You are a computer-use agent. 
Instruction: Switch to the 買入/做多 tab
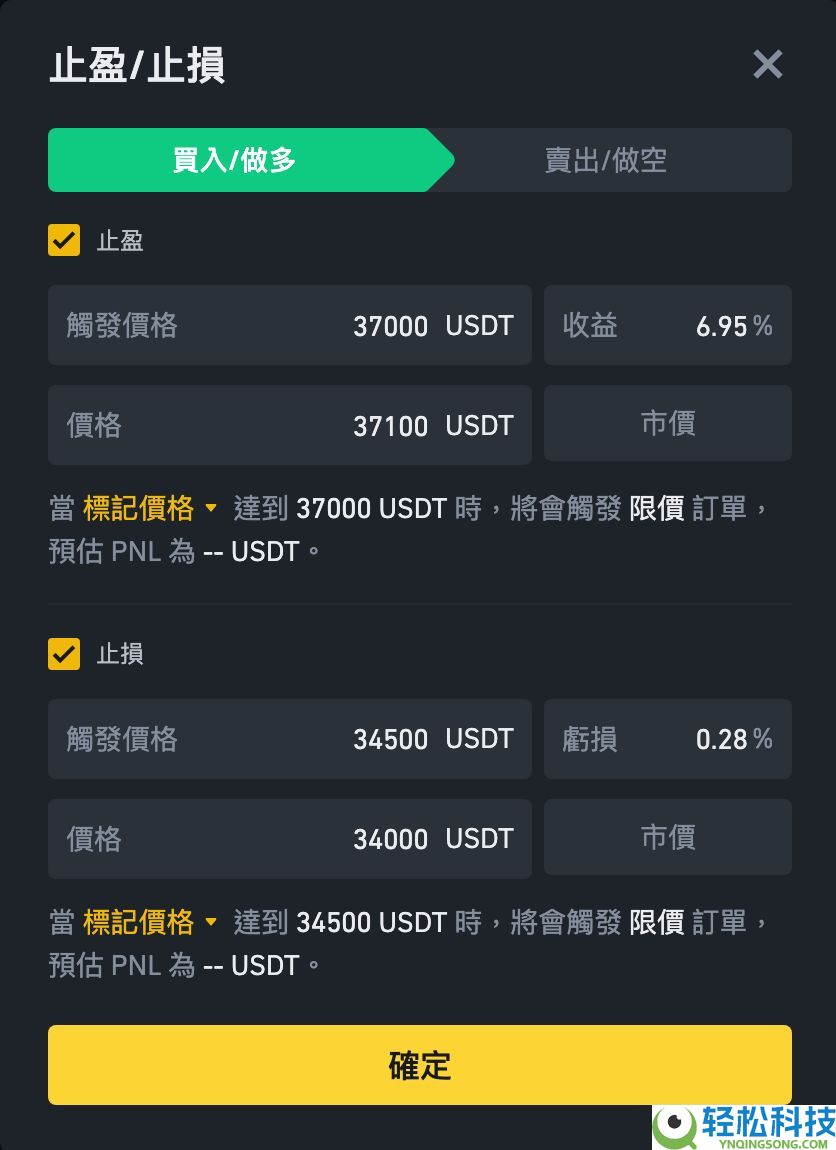234,160
